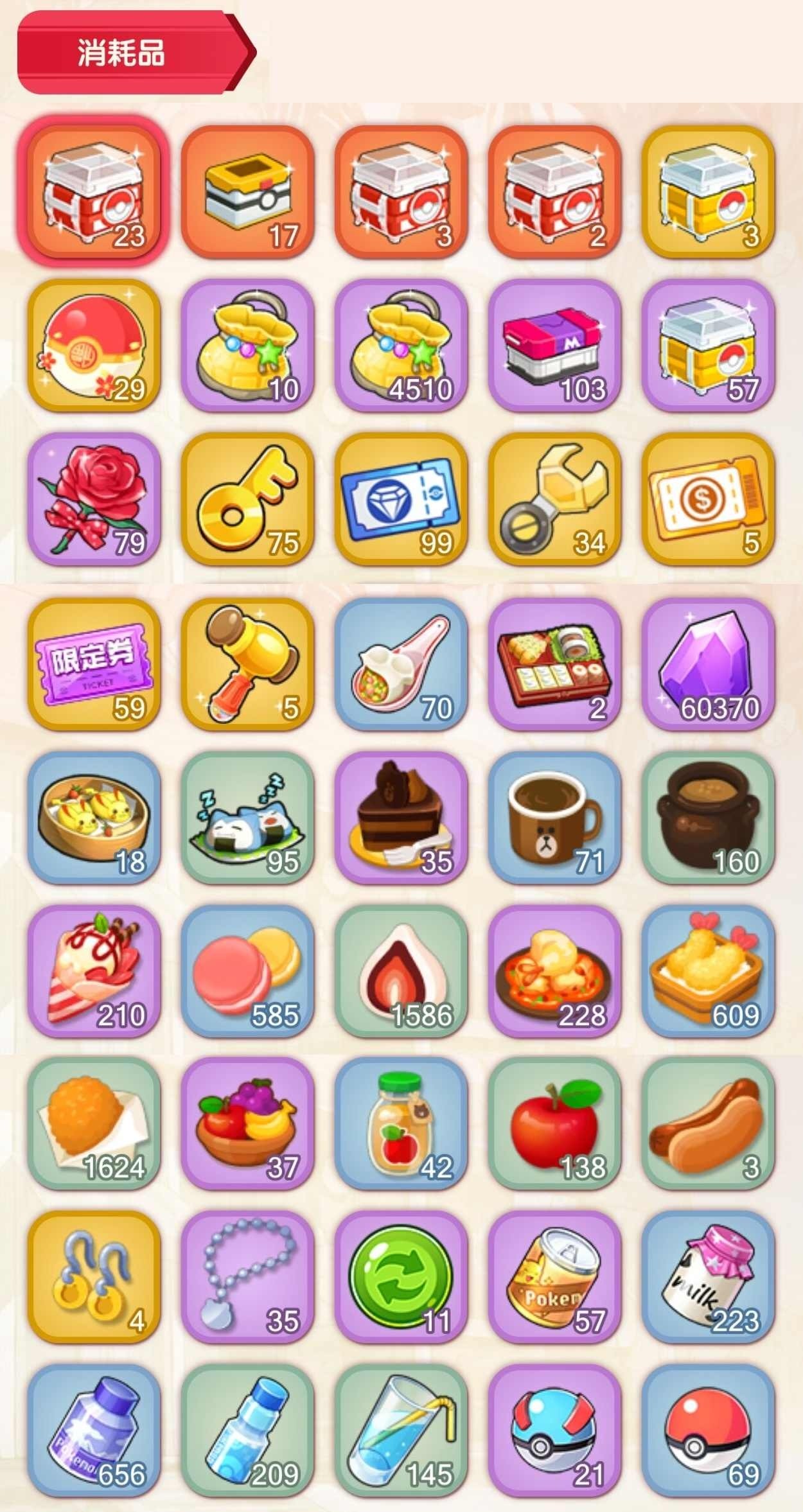Select the red box with count 23
This screenshot has width=803, height=1512.
click(94, 191)
